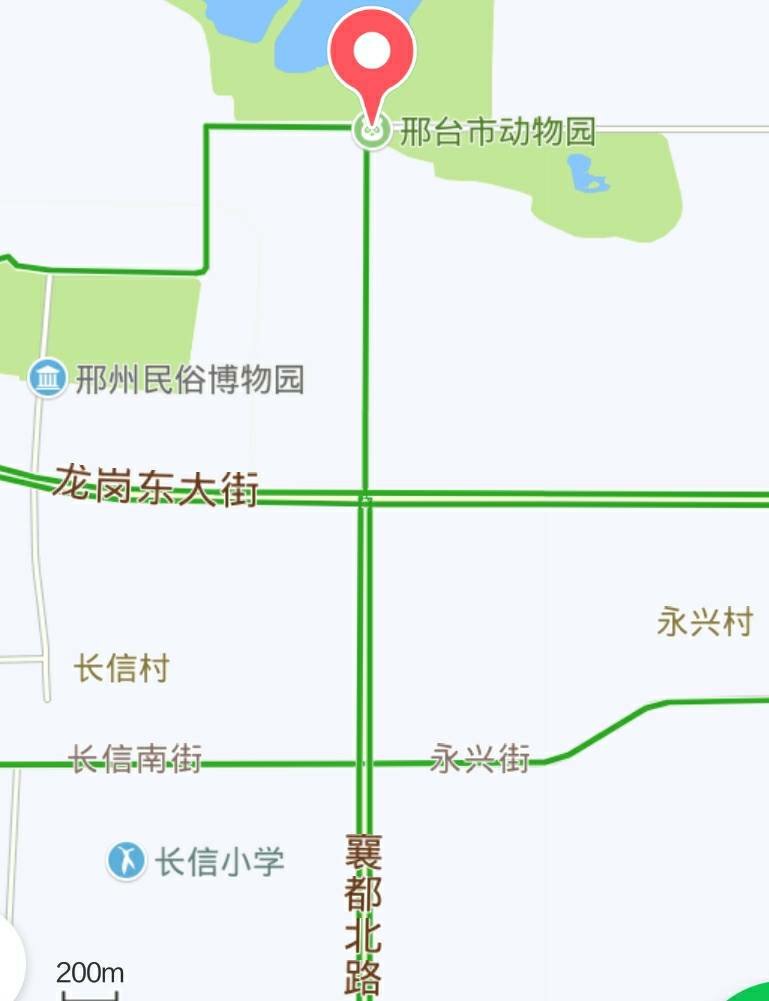Open the 邢台市动物园 zoo point of interest
769x1001 pixels.
click(x=372, y=130)
